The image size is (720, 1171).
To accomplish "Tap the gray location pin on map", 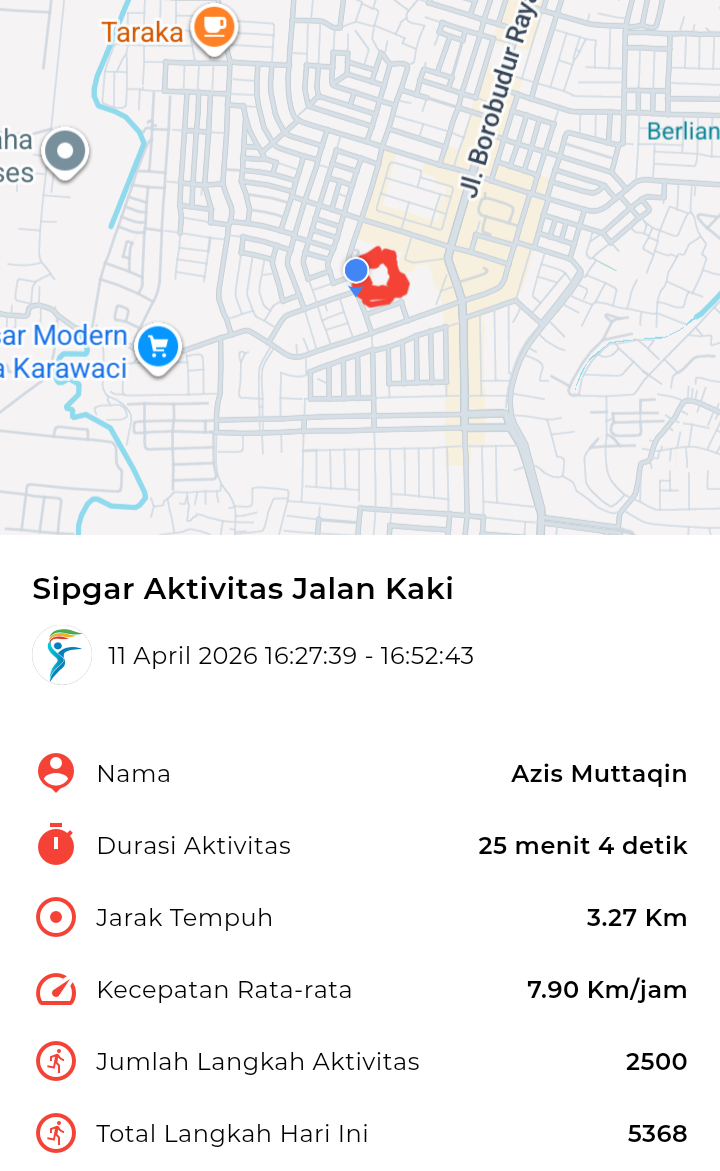I will (67, 153).
